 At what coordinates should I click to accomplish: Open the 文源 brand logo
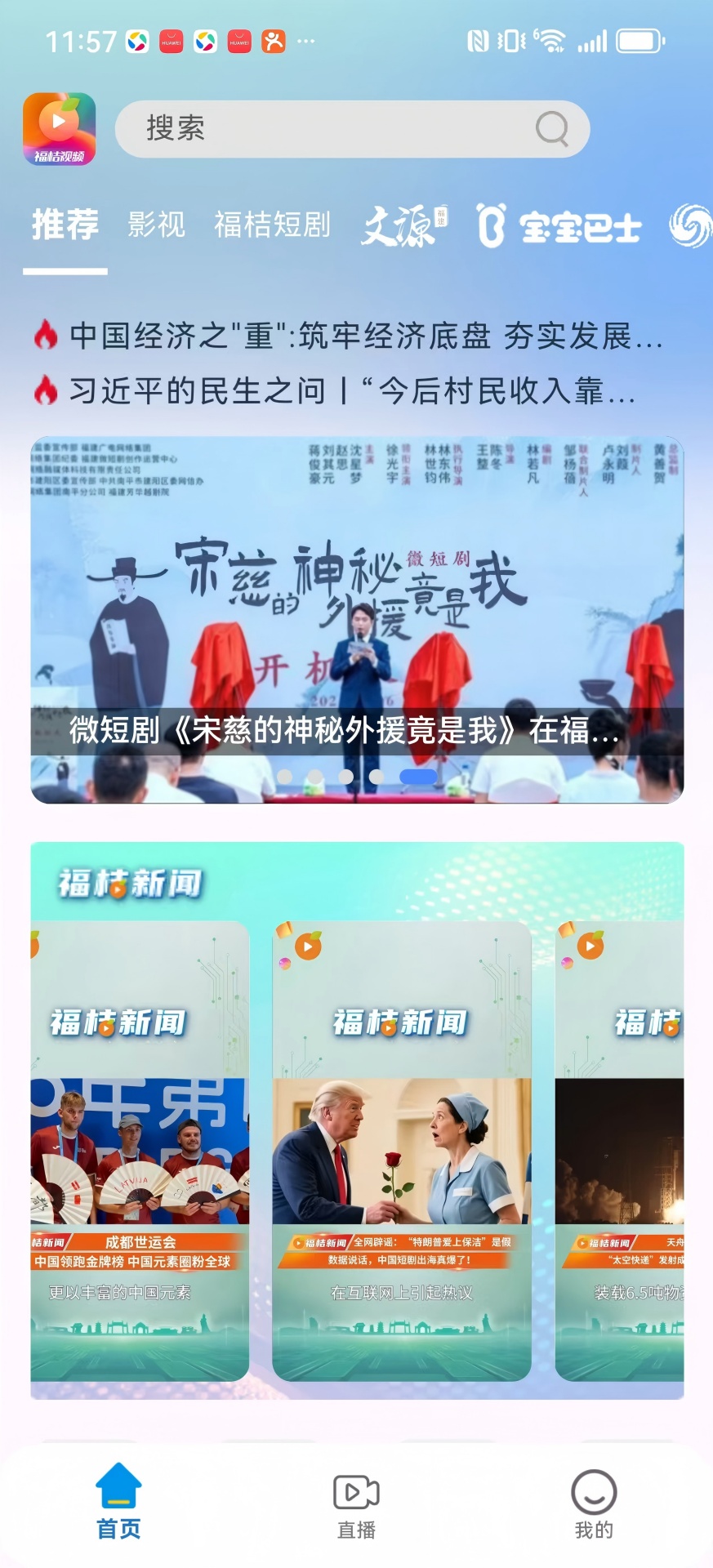pos(403,226)
